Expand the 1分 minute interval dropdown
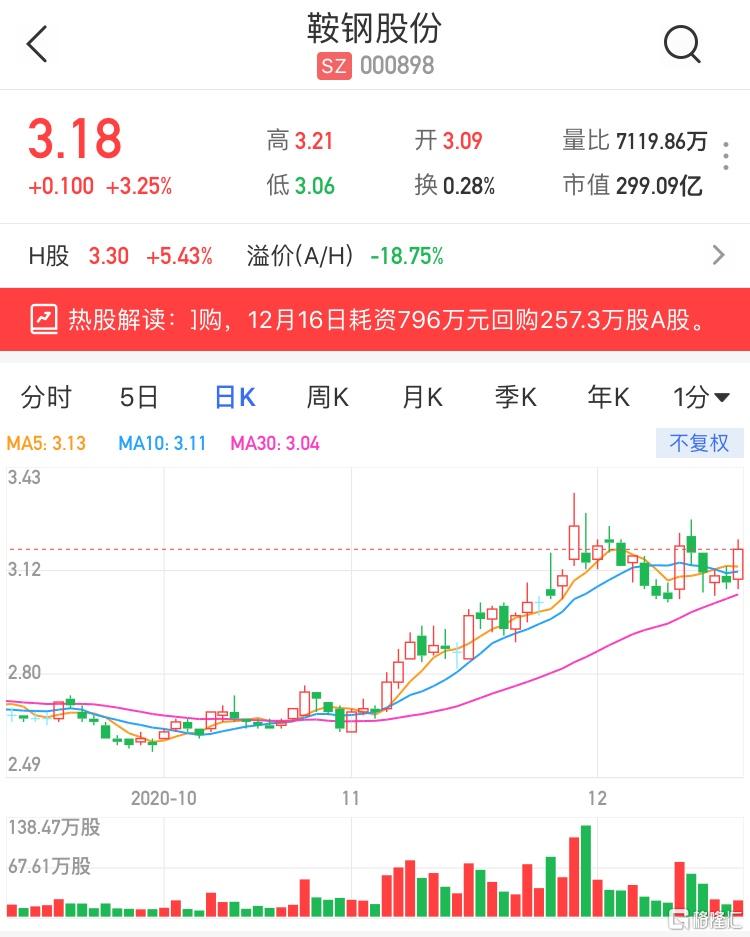Viewport: 750px width, 937px height. pos(701,398)
